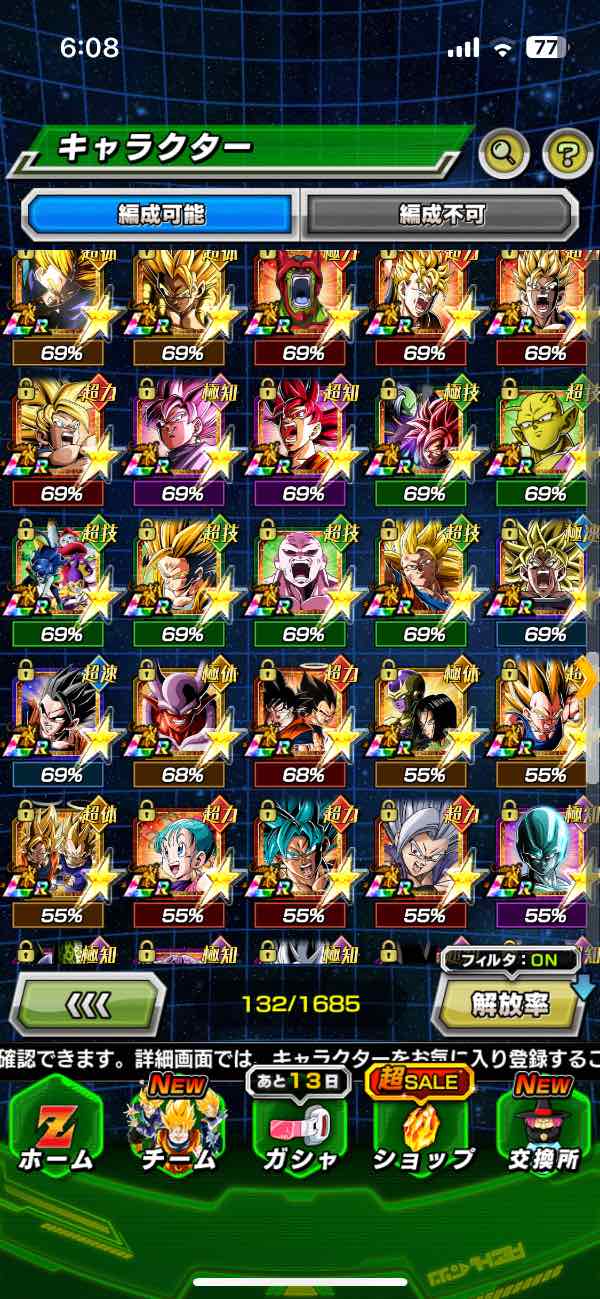The image size is (600, 1299).
Task: Open the 交換所 exchange menu
Action: [x=545, y=1127]
